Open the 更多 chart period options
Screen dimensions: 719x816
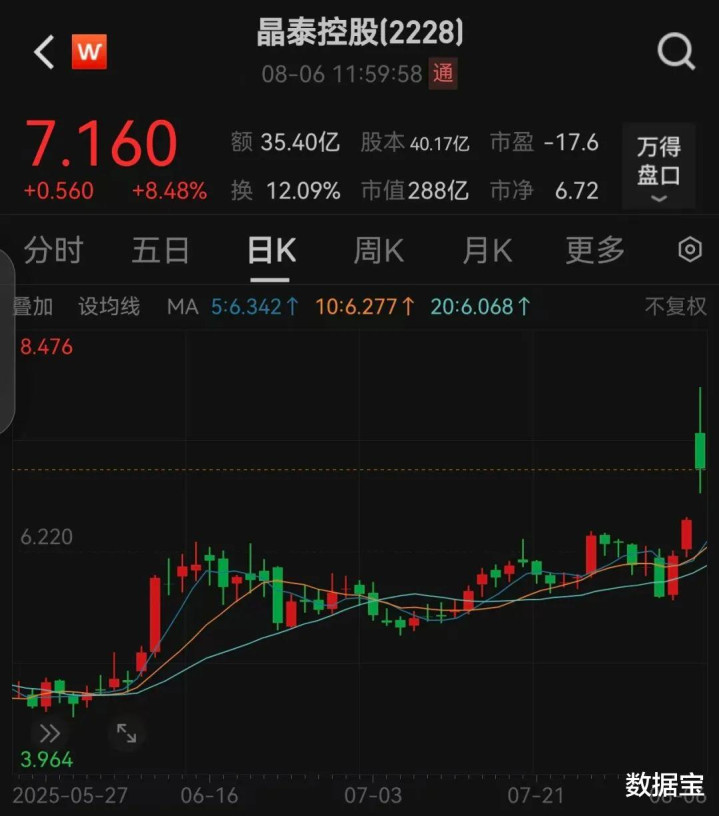(x=595, y=250)
